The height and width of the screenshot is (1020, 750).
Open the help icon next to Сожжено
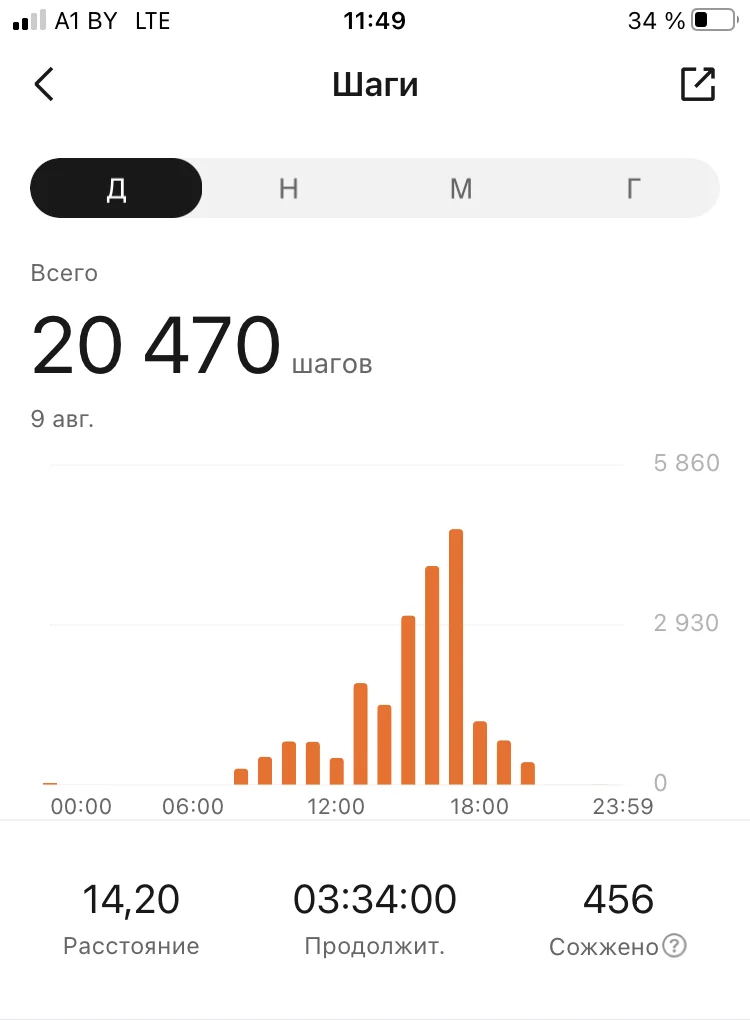tap(675, 946)
